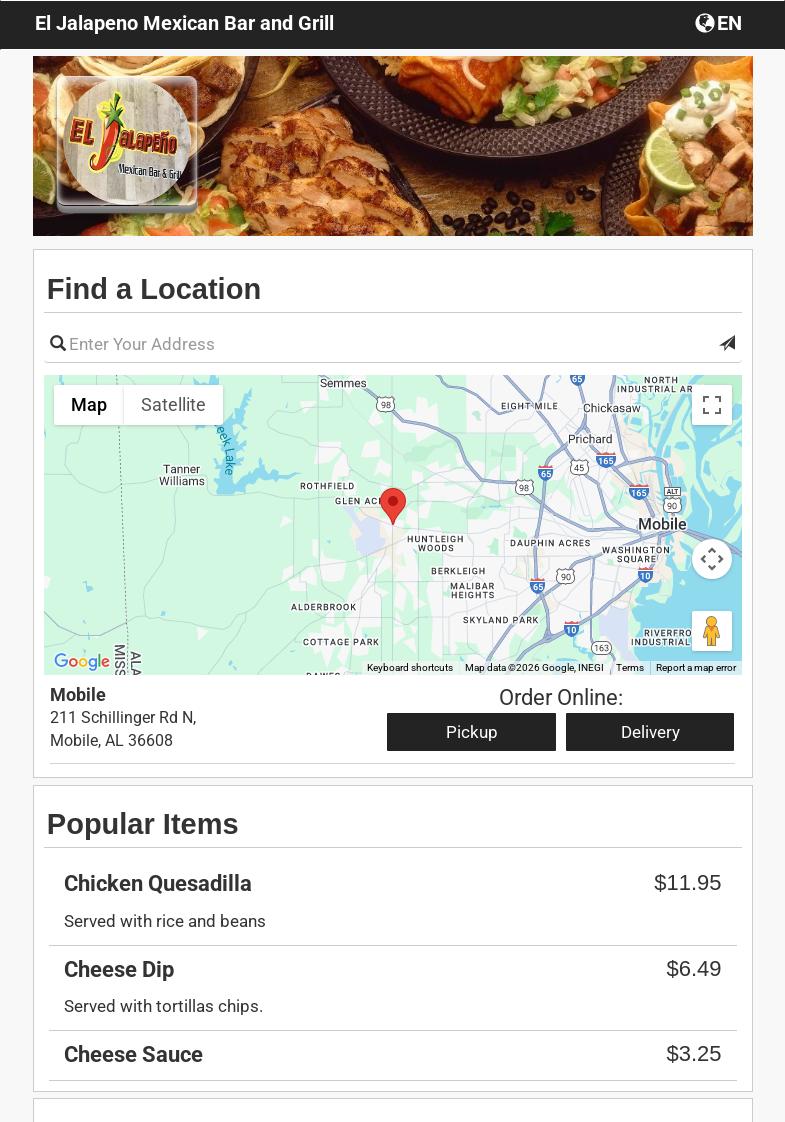View the Cheese Sauce item

tap(133, 1055)
